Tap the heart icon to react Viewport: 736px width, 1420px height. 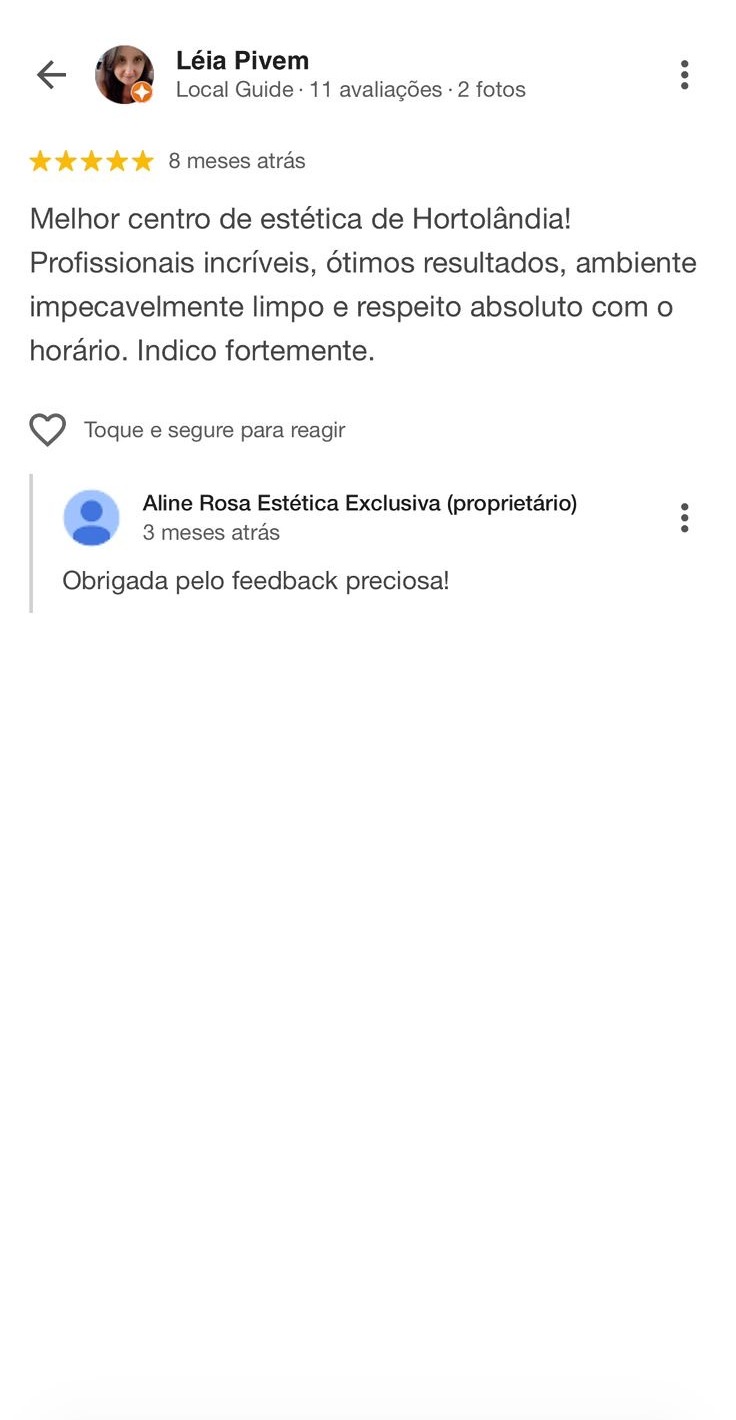pos(47,430)
